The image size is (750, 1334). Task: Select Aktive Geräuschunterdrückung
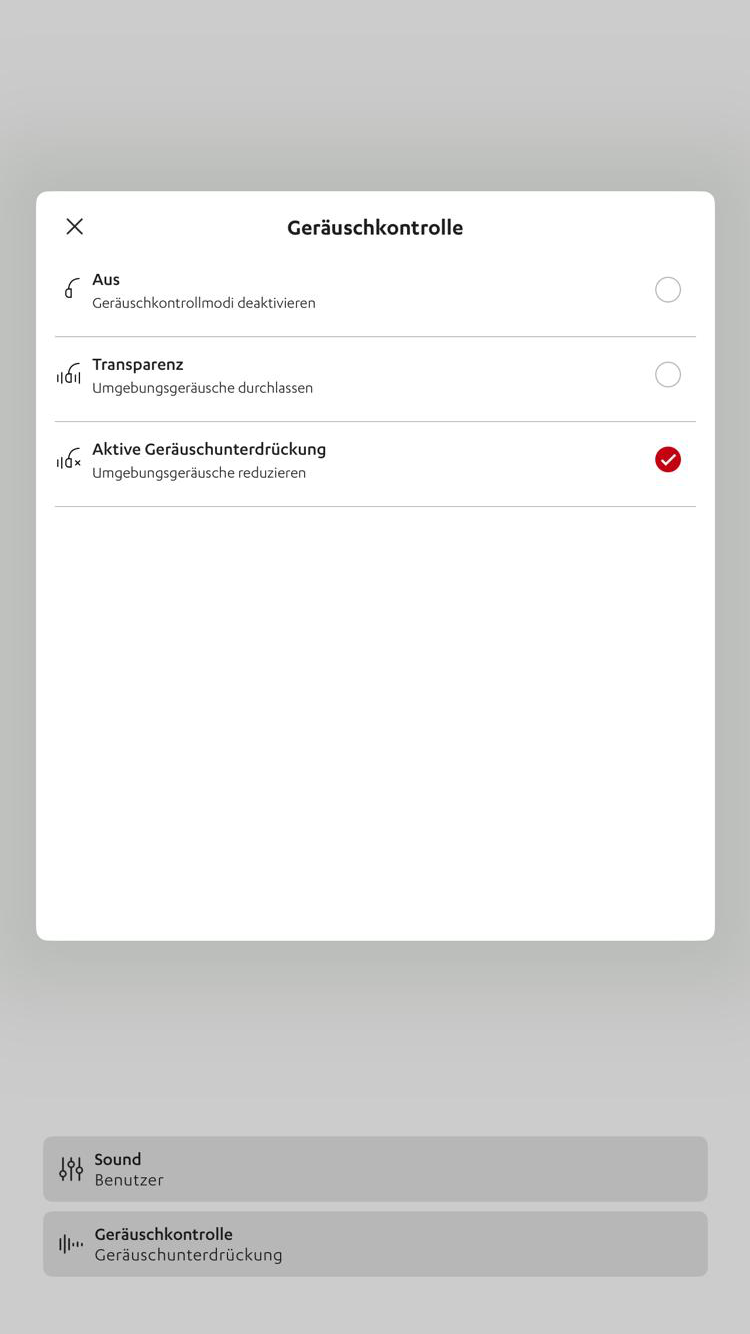click(x=667, y=460)
